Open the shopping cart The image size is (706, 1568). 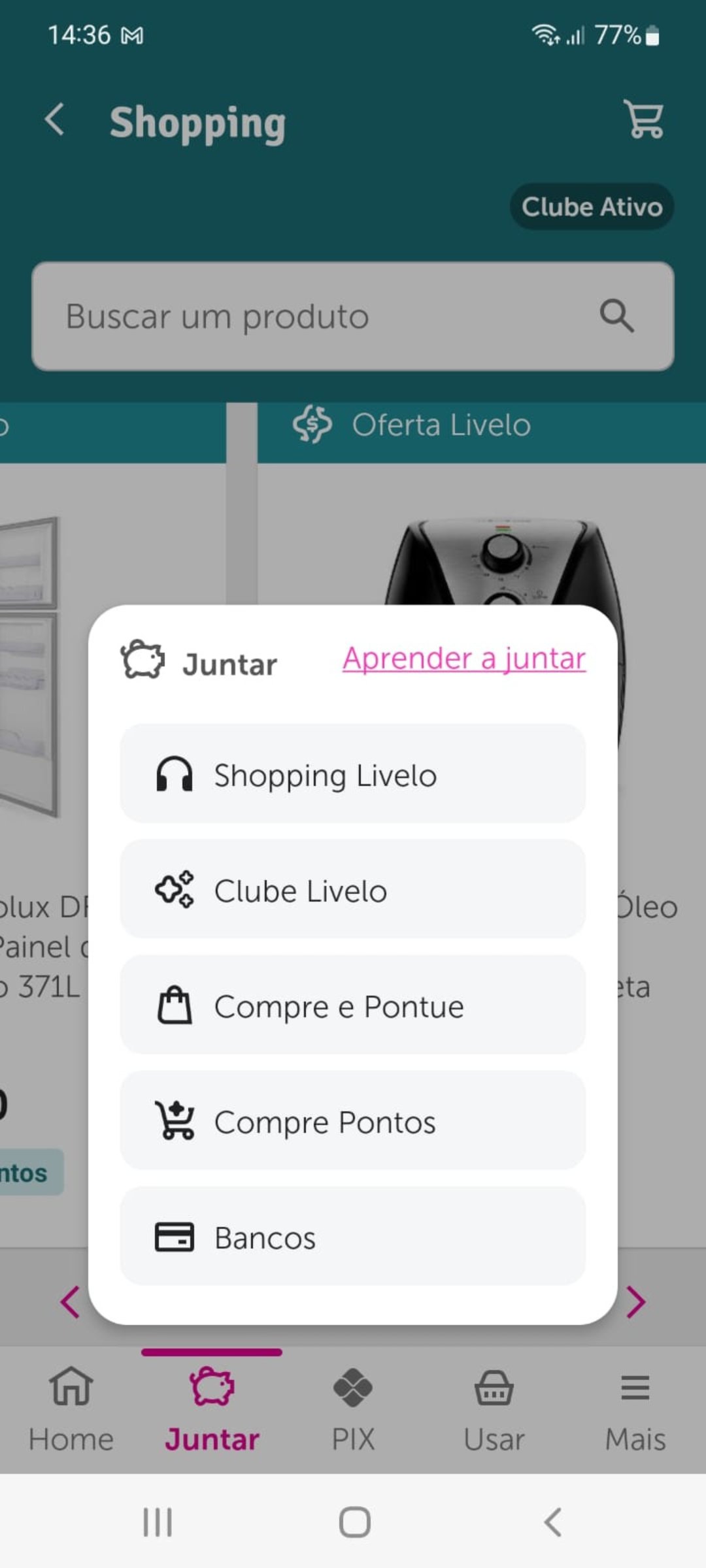click(645, 120)
